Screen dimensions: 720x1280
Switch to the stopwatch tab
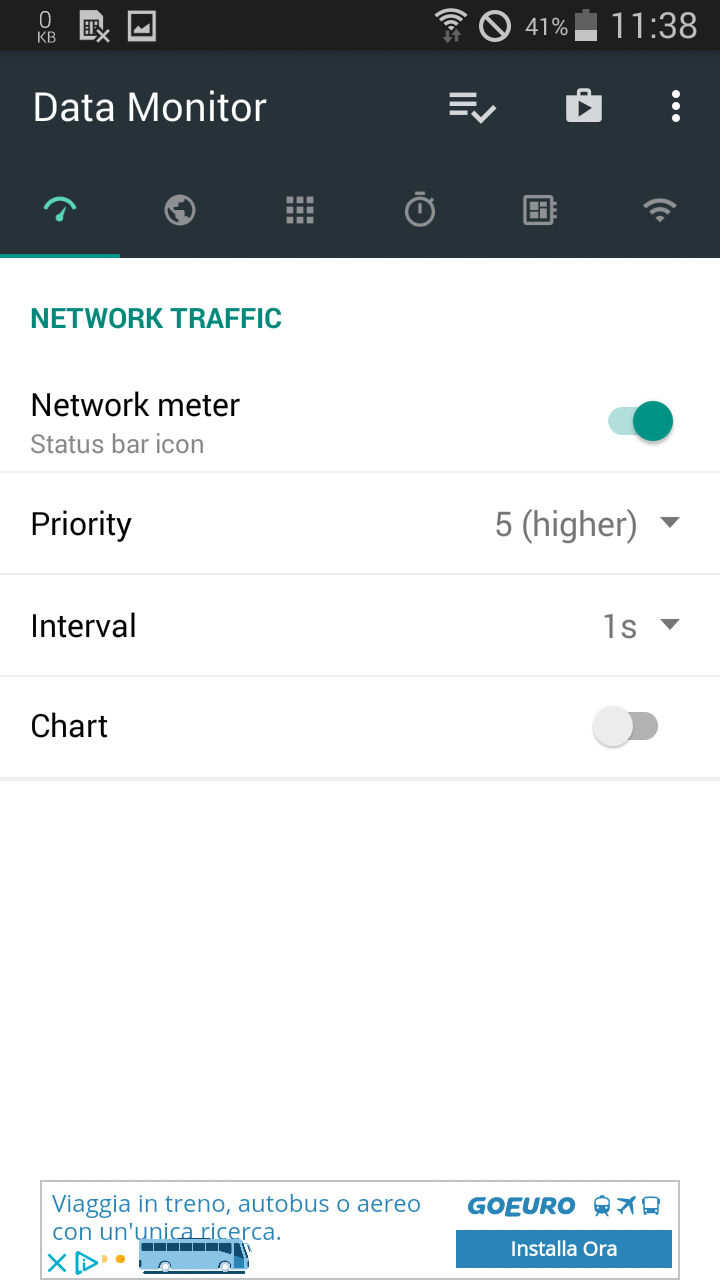click(x=420, y=210)
